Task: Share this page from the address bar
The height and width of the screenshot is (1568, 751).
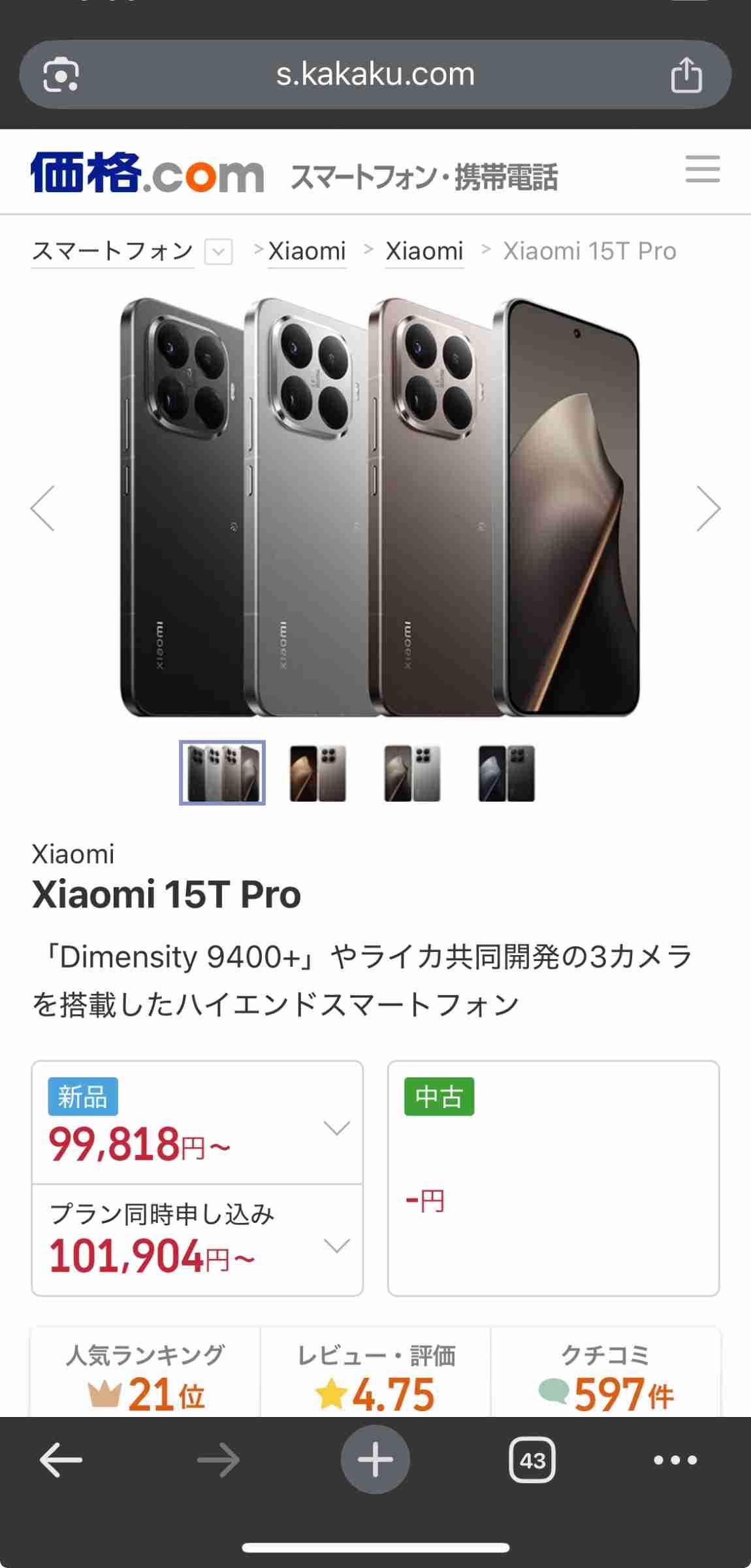Action: click(686, 74)
